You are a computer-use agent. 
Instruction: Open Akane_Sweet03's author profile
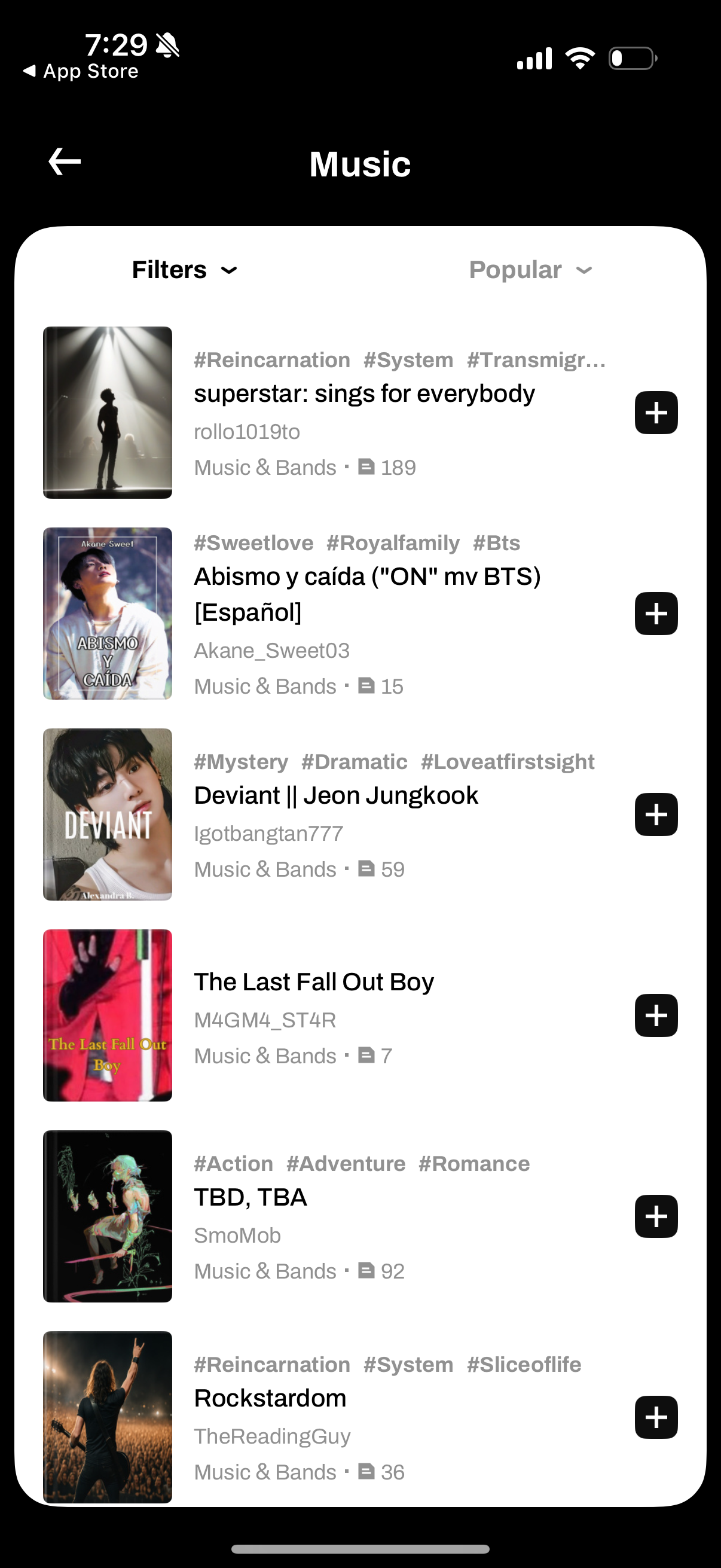click(x=271, y=650)
